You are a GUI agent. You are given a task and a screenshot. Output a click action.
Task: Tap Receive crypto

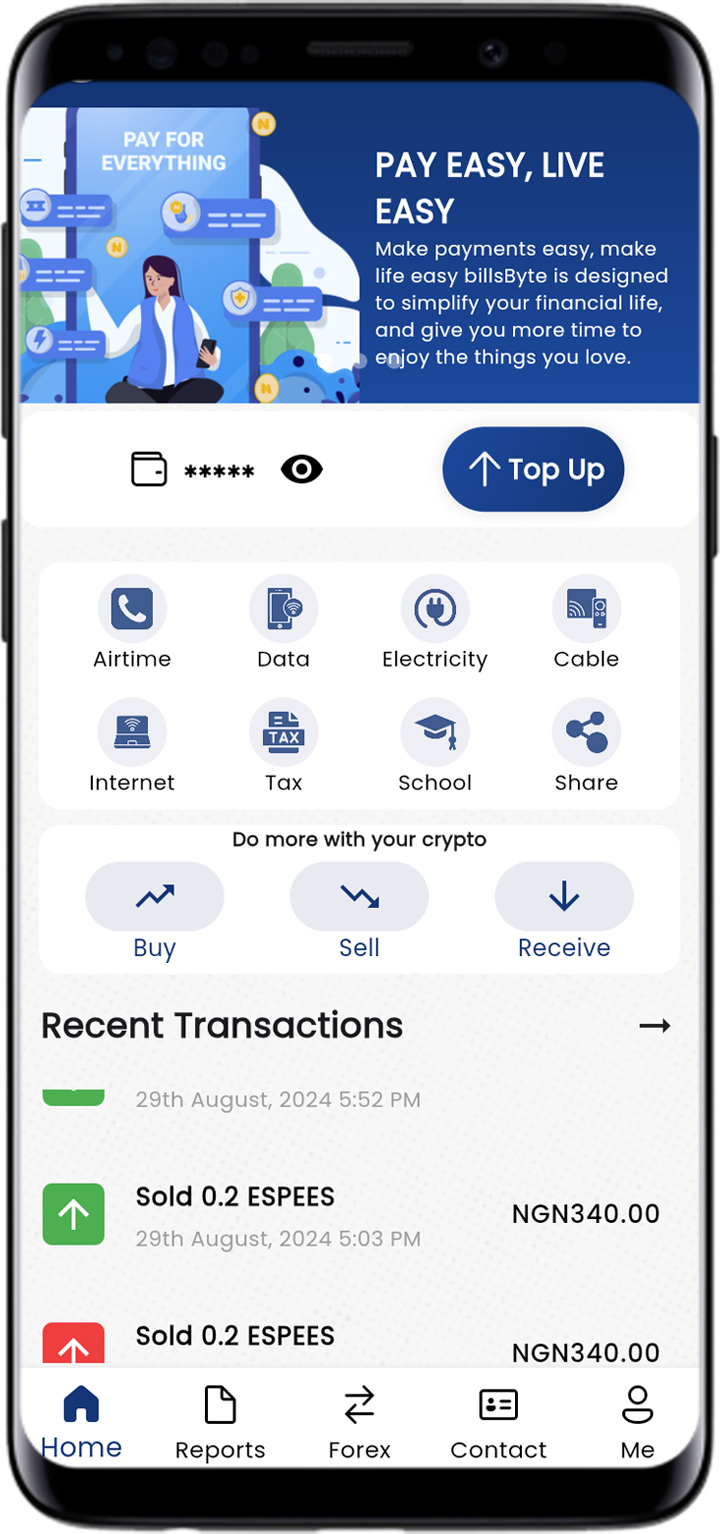[x=564, y=912]
